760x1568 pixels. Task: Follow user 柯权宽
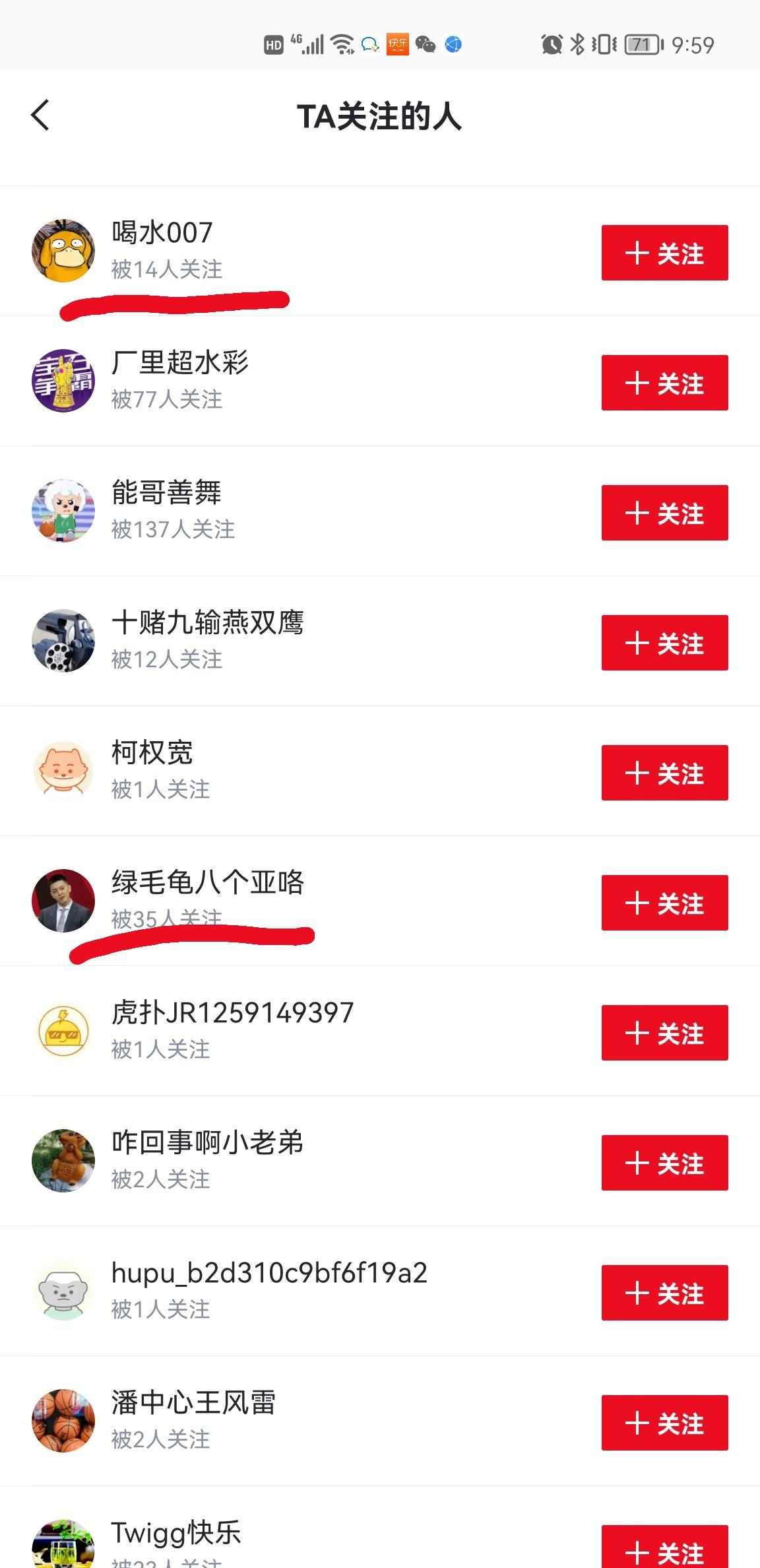point(664,773)
